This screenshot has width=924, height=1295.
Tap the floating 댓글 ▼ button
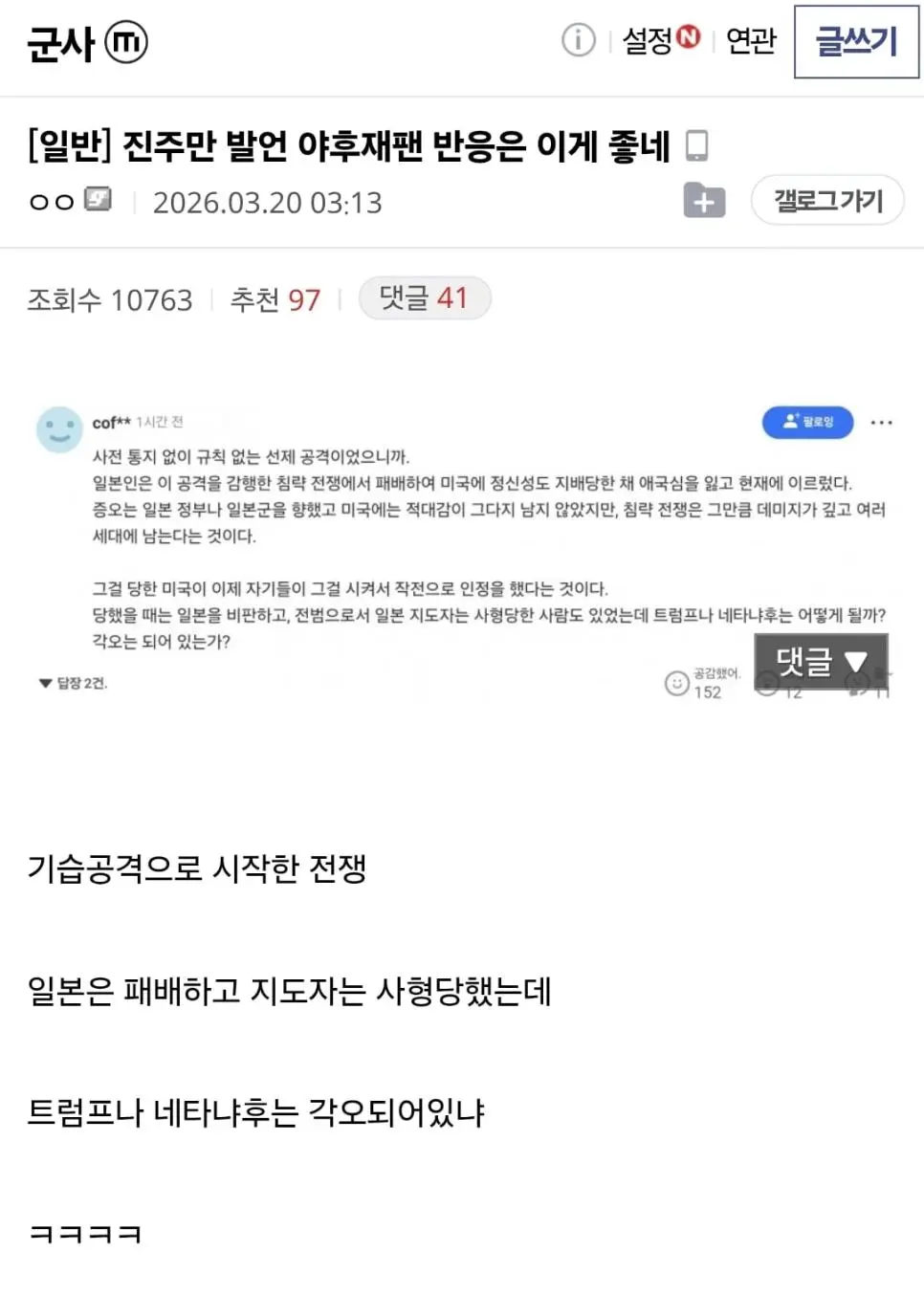pyautogui.click(x=821, y=661)
